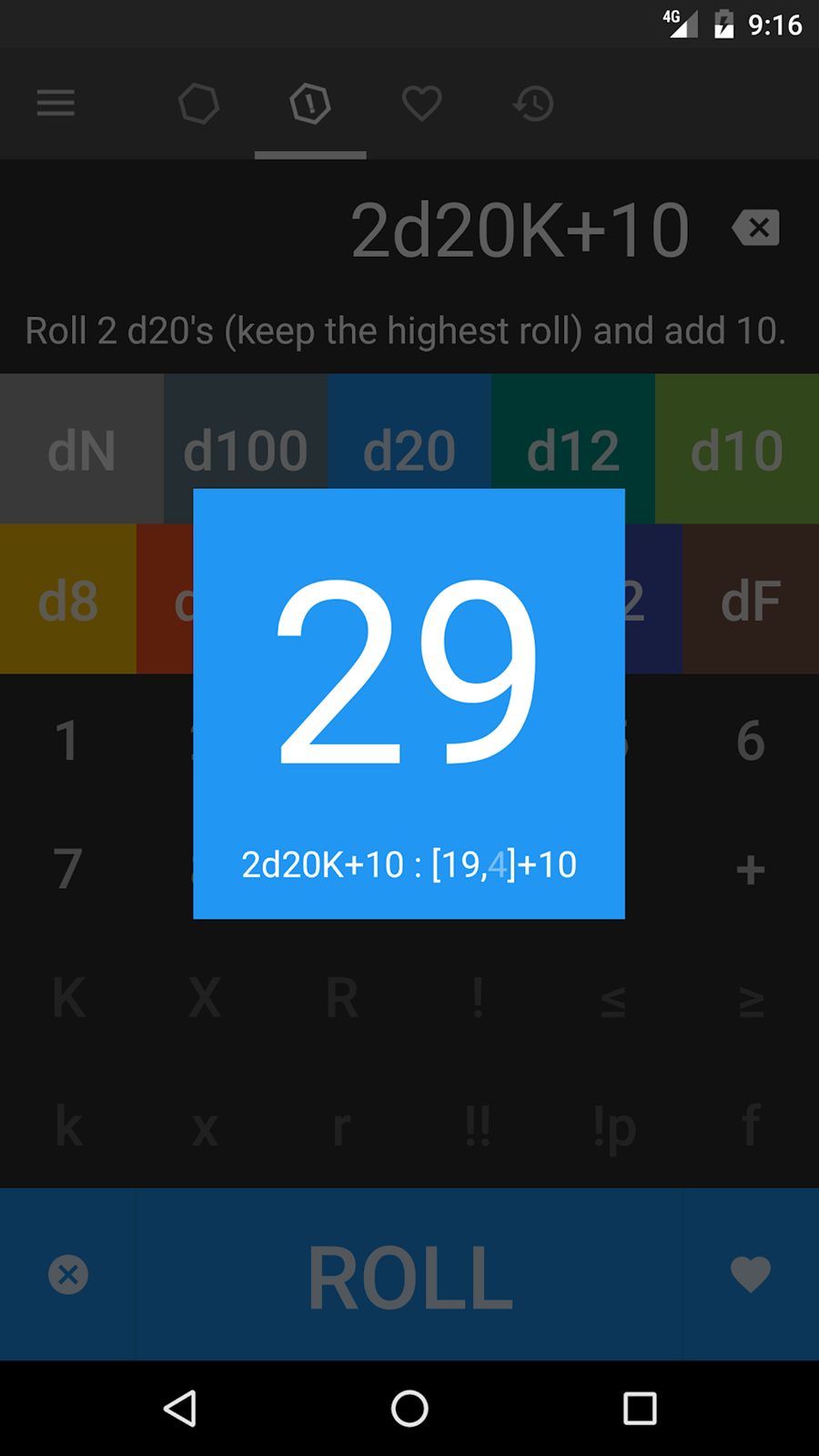Clear the formula with the X button
819x1456 pixels.
pyautogui.click(x=68, y=1274)
